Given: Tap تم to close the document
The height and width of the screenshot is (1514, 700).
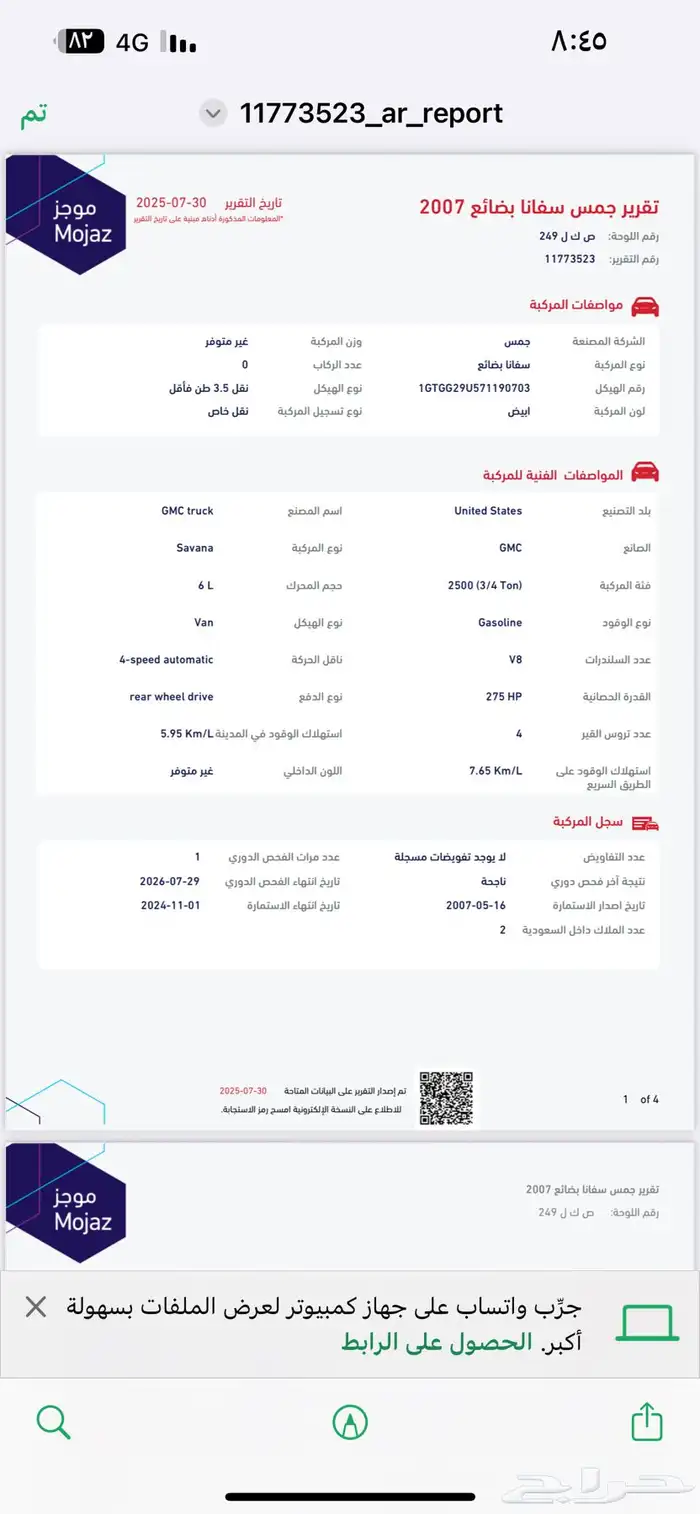Looking at the screenshot, I should point(33,115).
